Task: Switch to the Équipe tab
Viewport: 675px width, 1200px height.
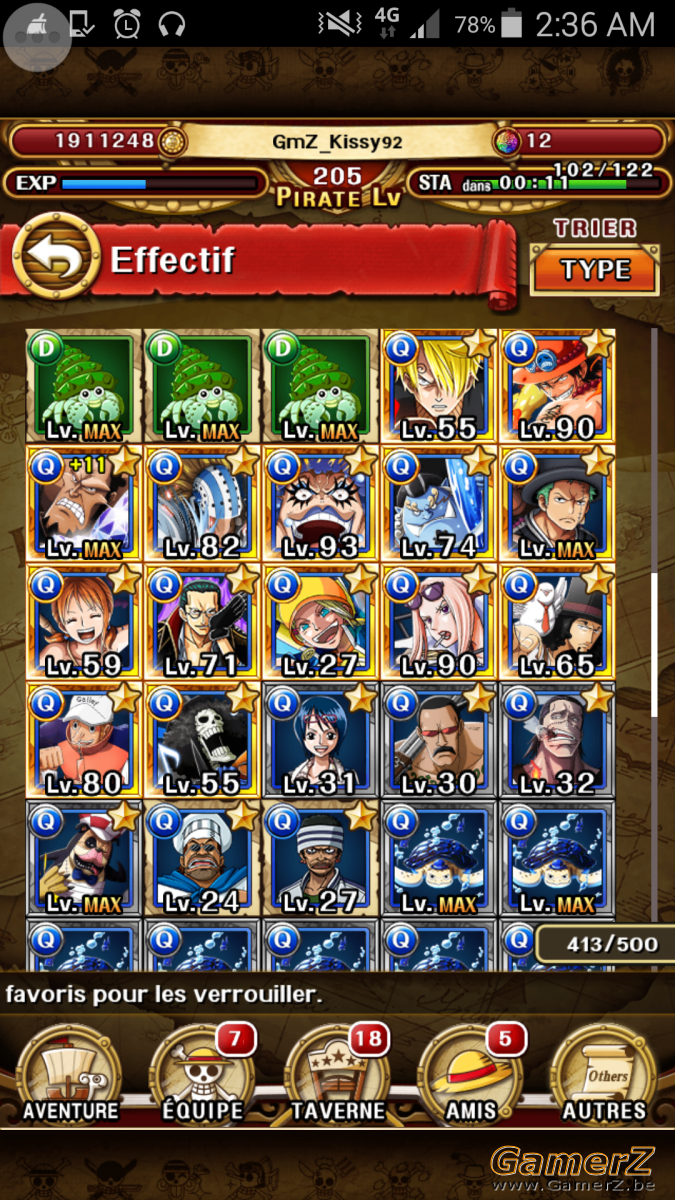Action: coord(203,1070)
